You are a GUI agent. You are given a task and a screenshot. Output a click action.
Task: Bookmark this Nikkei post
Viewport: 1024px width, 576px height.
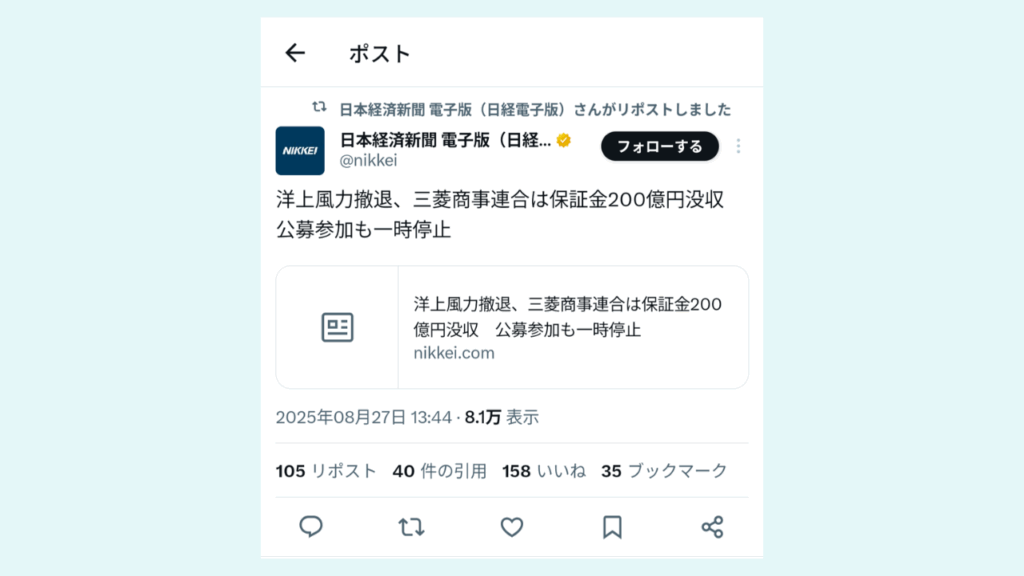(612, 527)
